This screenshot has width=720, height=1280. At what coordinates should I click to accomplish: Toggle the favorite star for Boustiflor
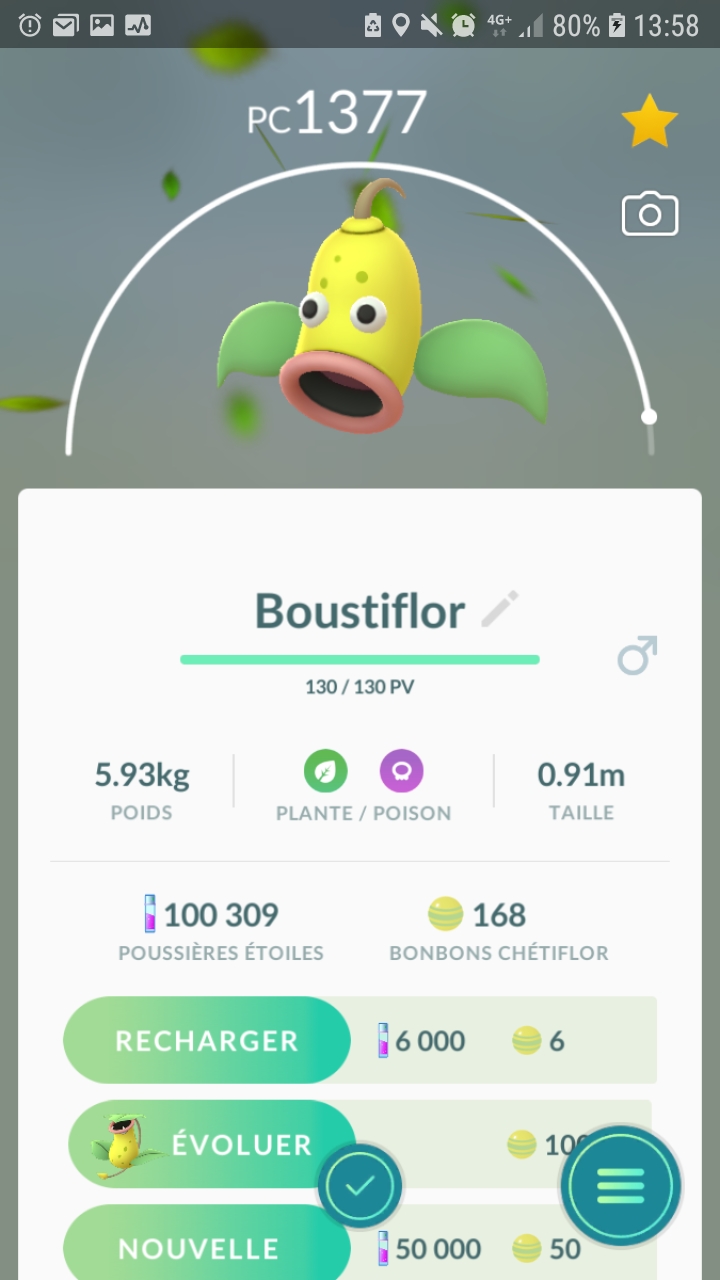(x=650, y=121)
